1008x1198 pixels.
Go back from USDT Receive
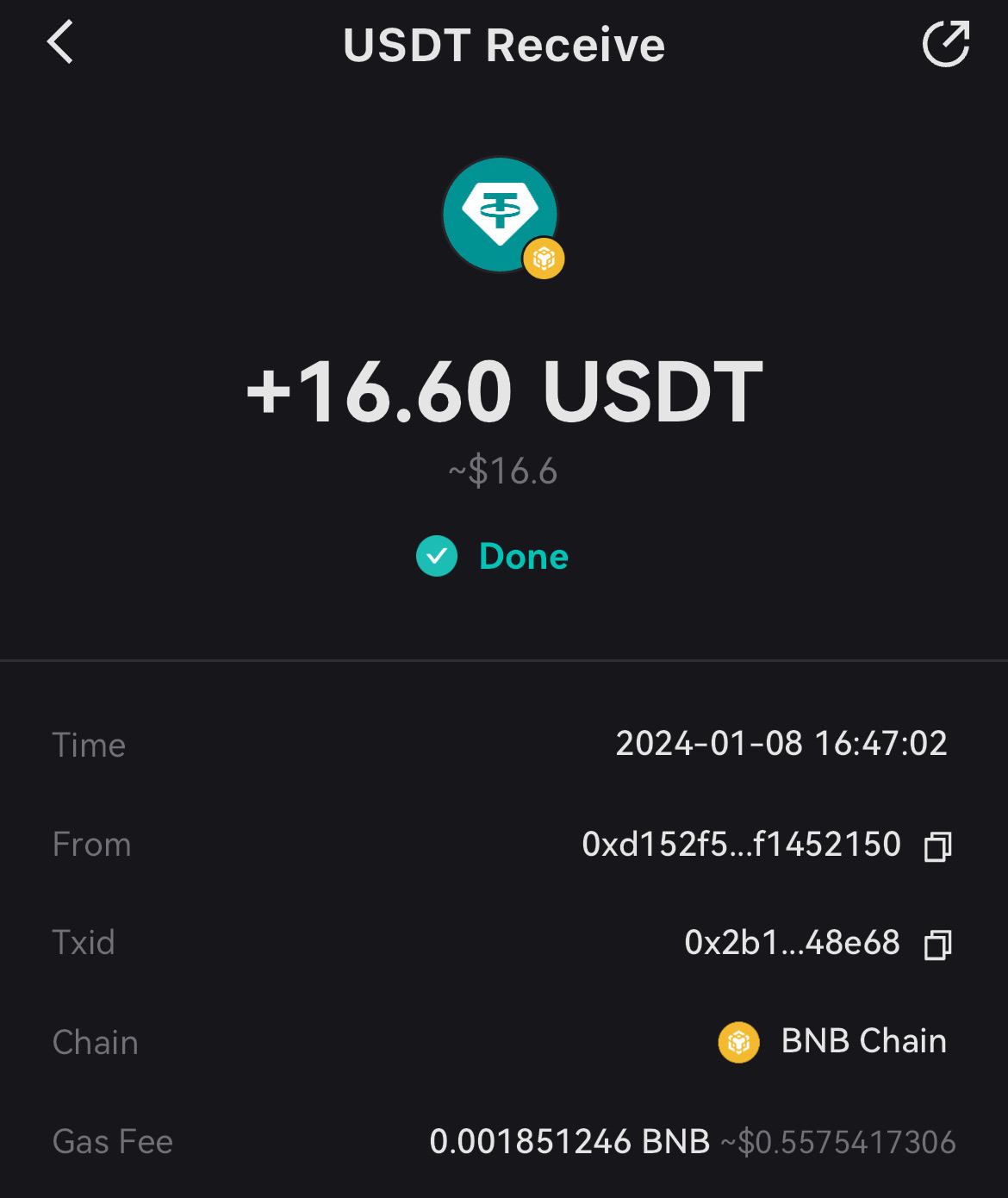point(60,43)
